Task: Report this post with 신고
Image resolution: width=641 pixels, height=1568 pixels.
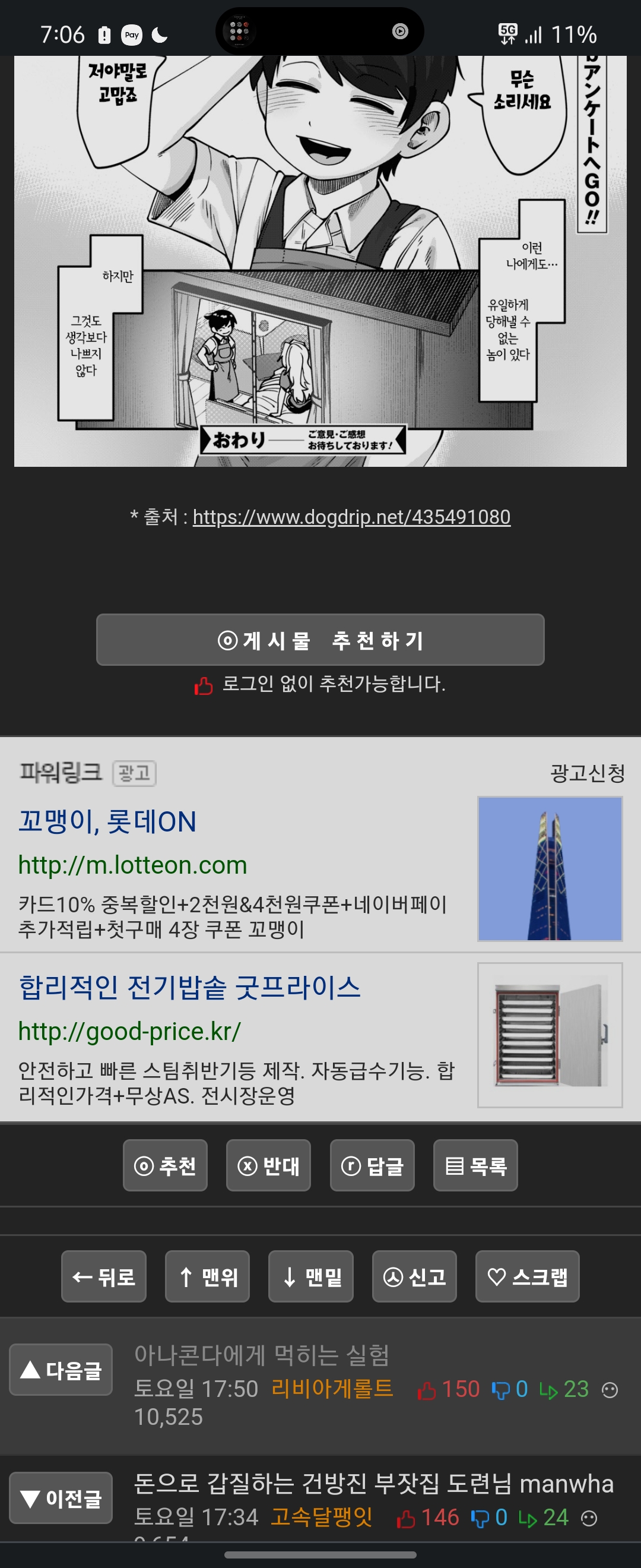Action: (x=414, y=1276)
